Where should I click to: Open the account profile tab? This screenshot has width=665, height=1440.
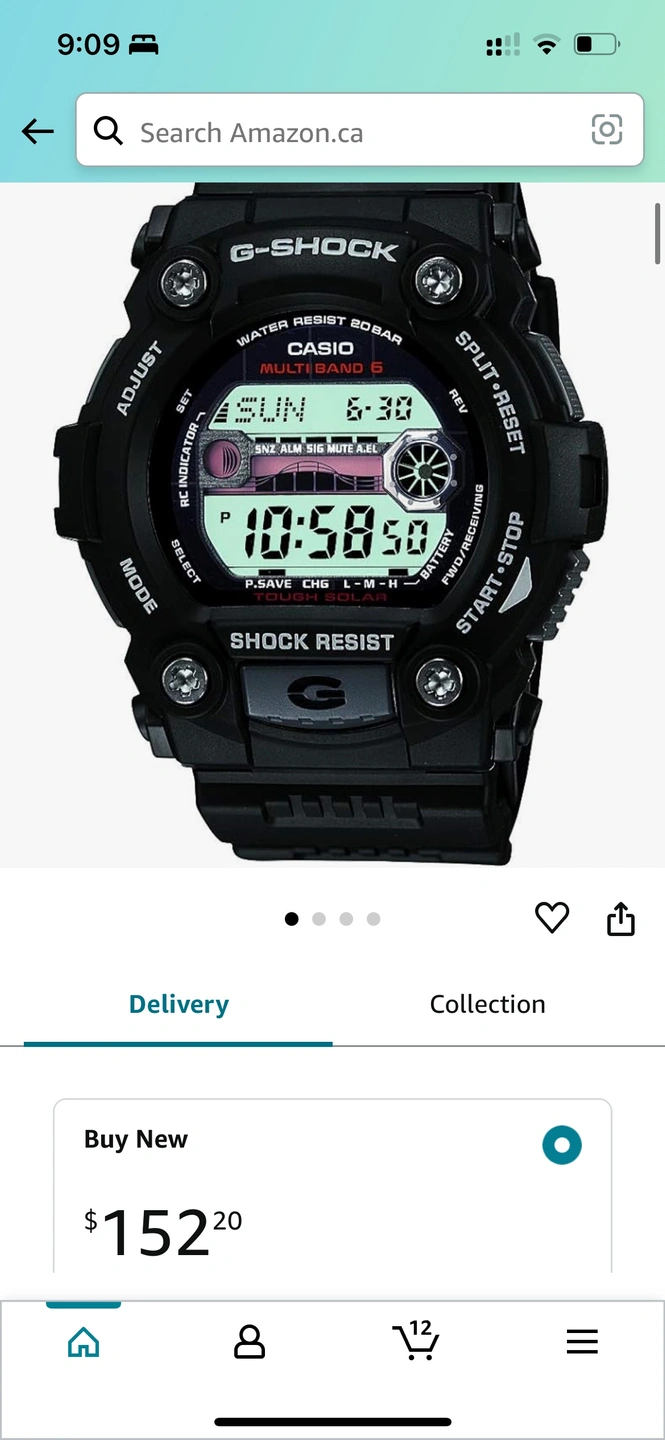click(249, 1342)
